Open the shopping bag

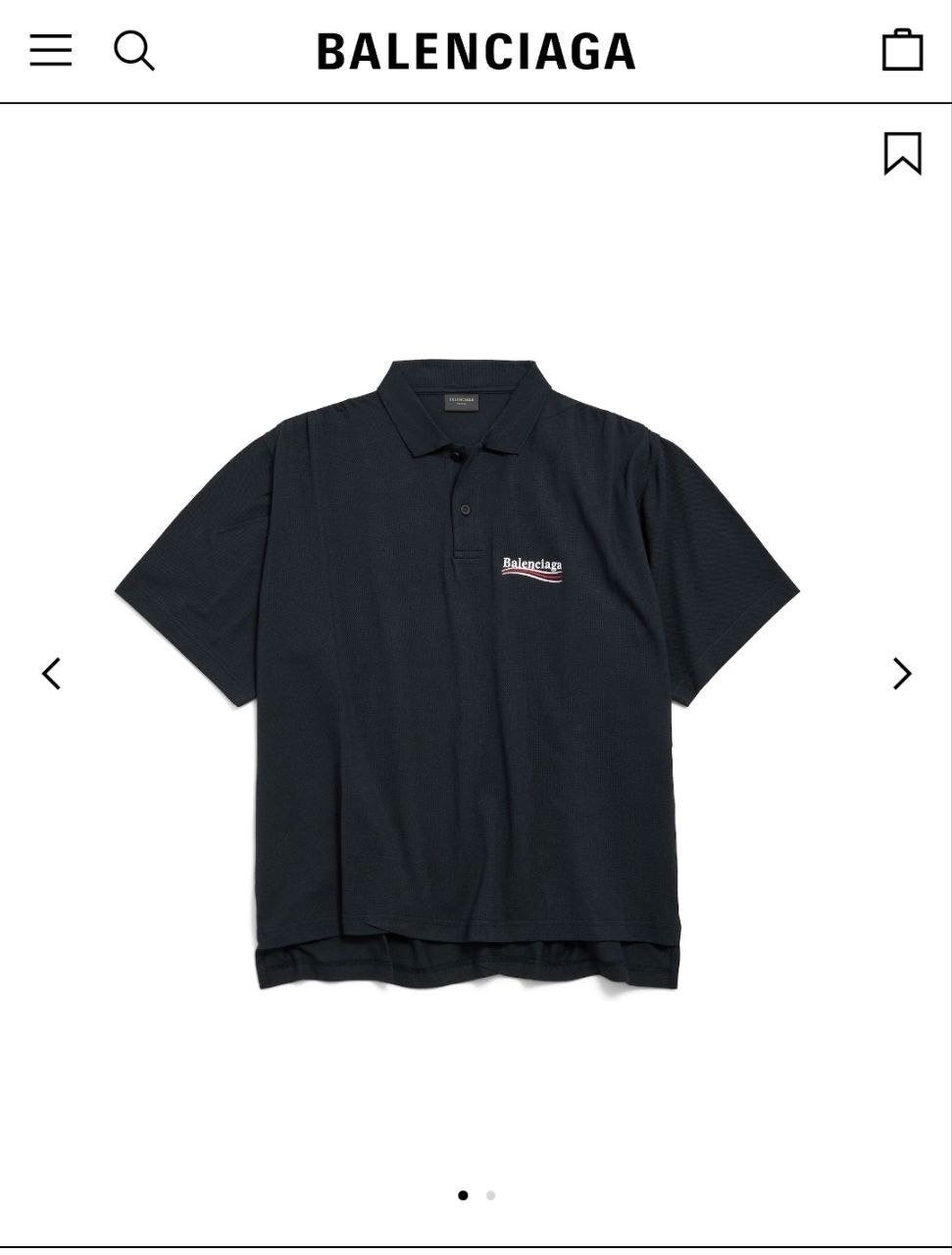902,49
